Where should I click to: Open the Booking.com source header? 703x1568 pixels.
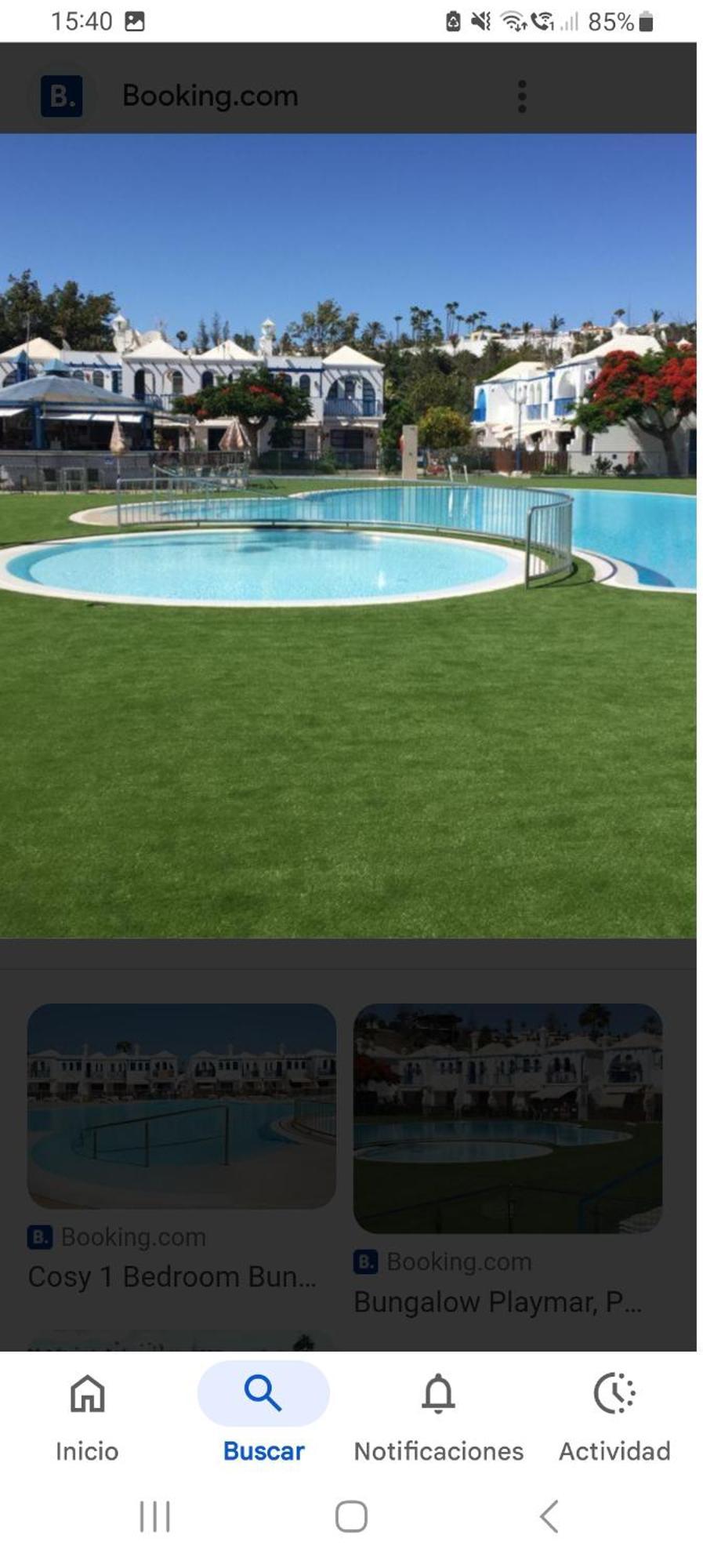tap(209, 96)
